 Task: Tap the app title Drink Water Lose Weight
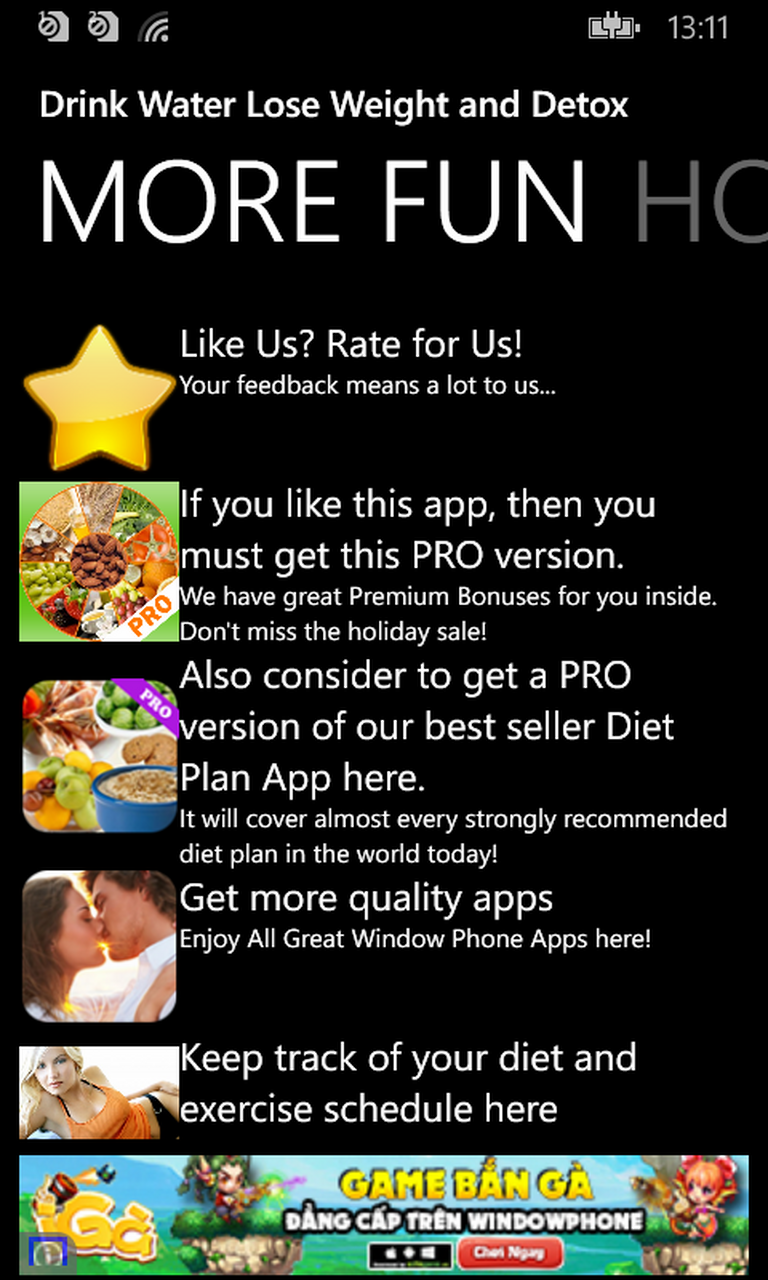pos(334,104)
